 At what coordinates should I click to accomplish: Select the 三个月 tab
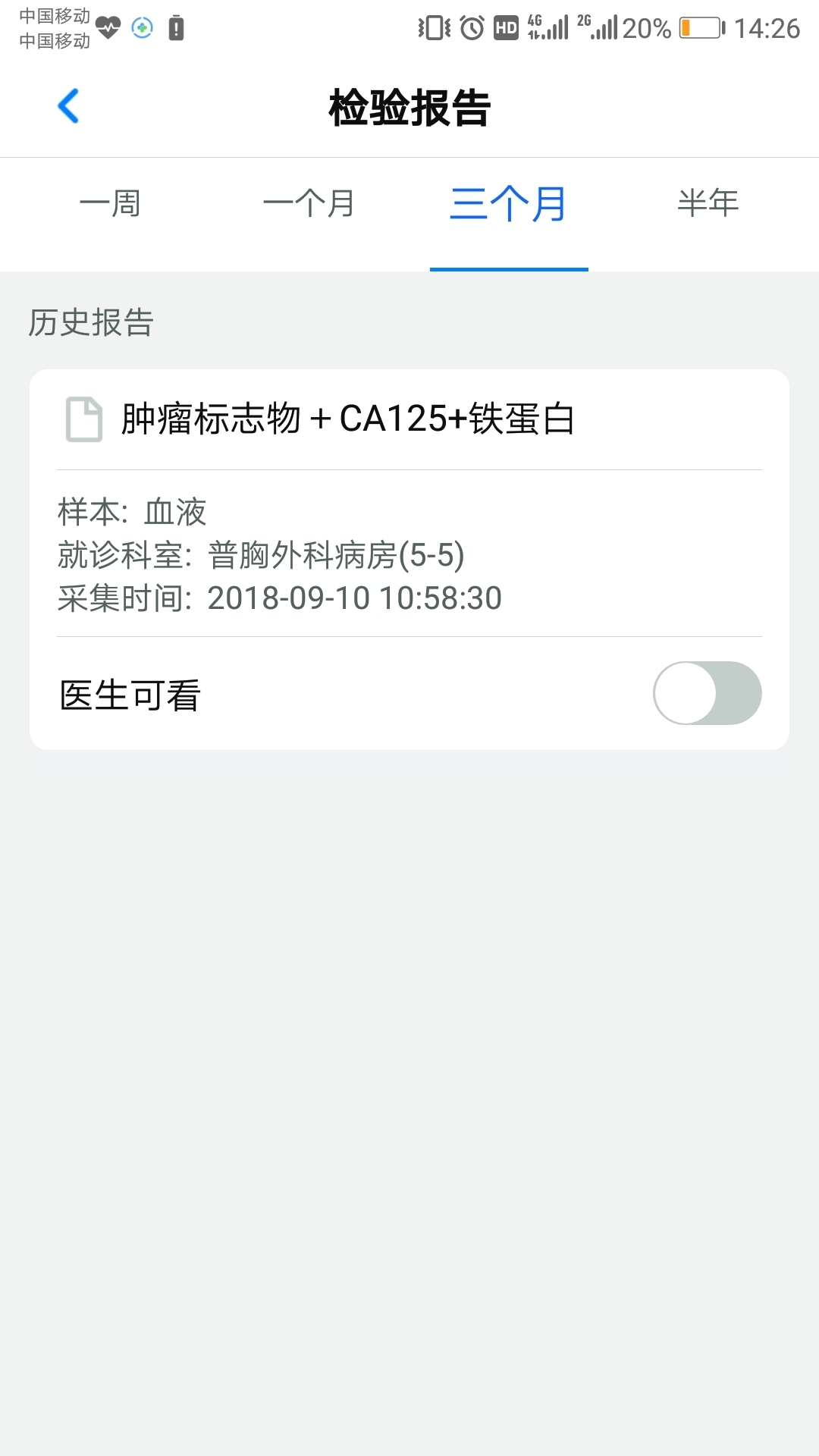coord(508,203)
